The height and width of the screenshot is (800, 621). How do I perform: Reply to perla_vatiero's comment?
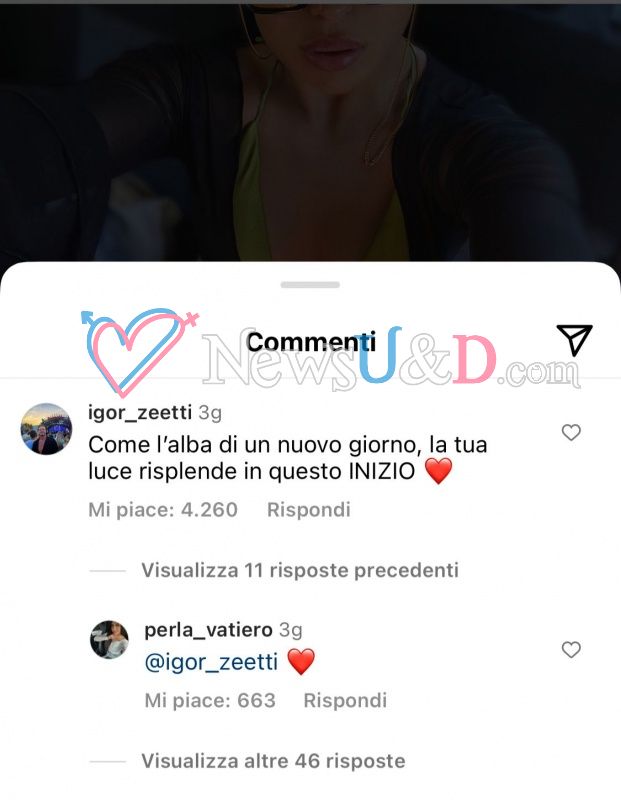click(345, 701)
